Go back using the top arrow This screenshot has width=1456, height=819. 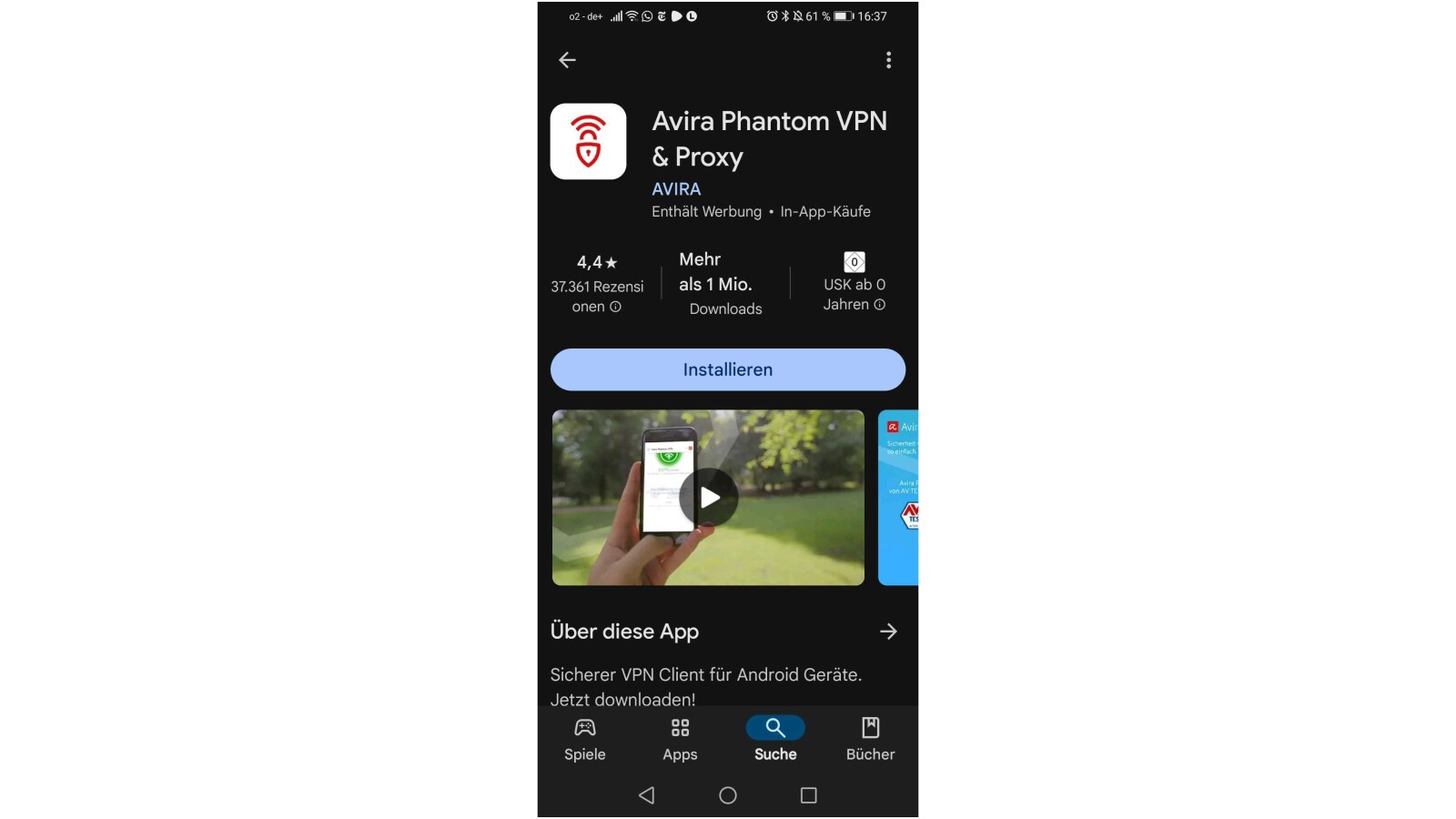coord(567,60)
